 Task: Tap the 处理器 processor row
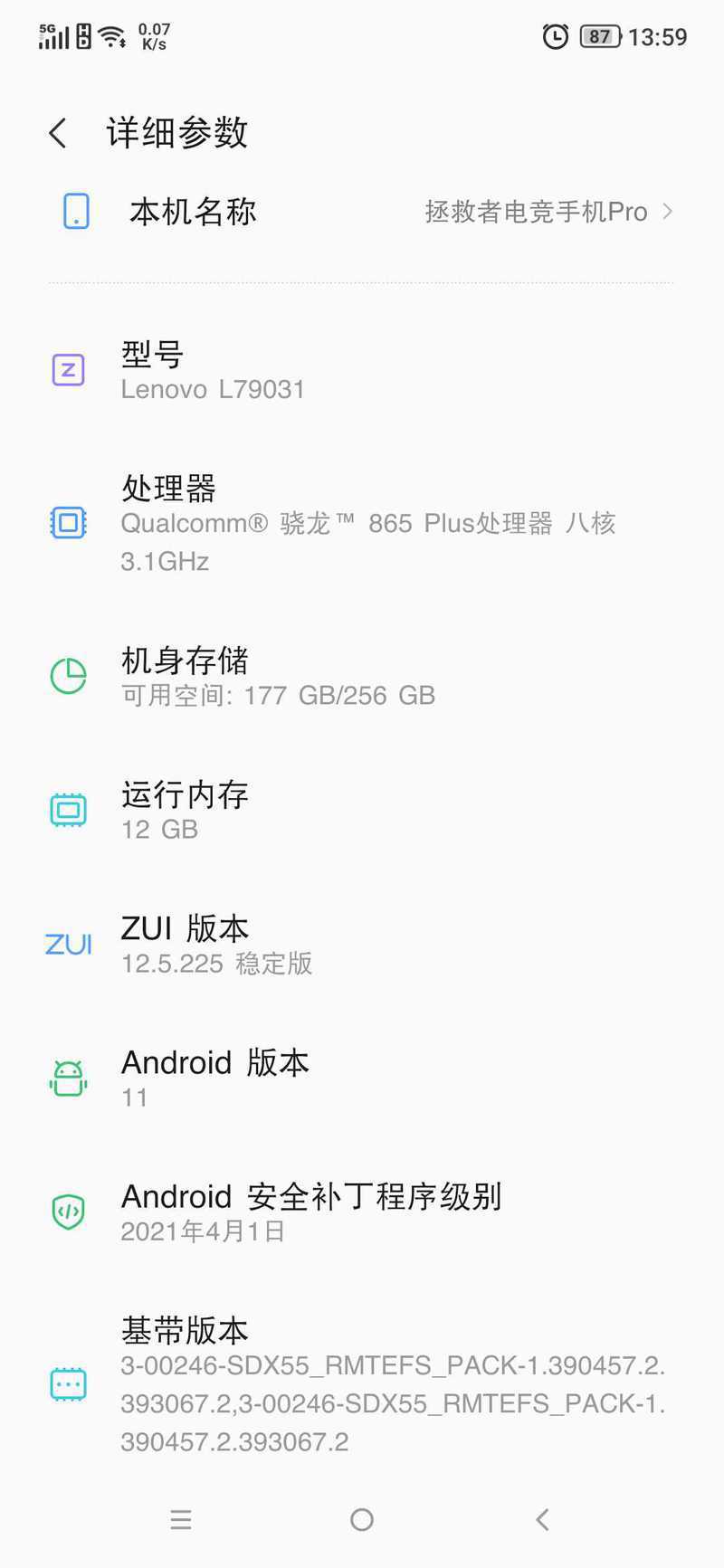362,523
